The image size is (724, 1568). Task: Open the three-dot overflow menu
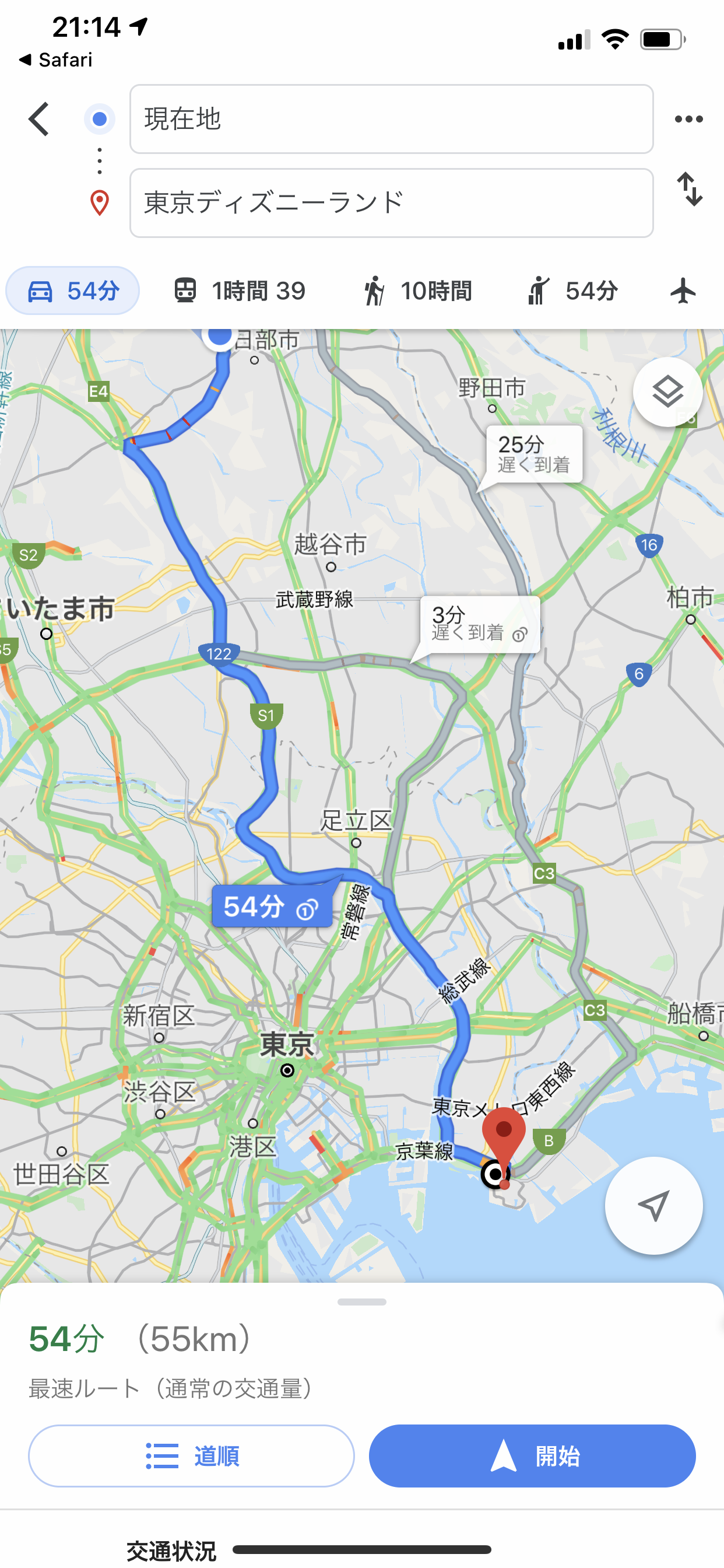(688, 118)
